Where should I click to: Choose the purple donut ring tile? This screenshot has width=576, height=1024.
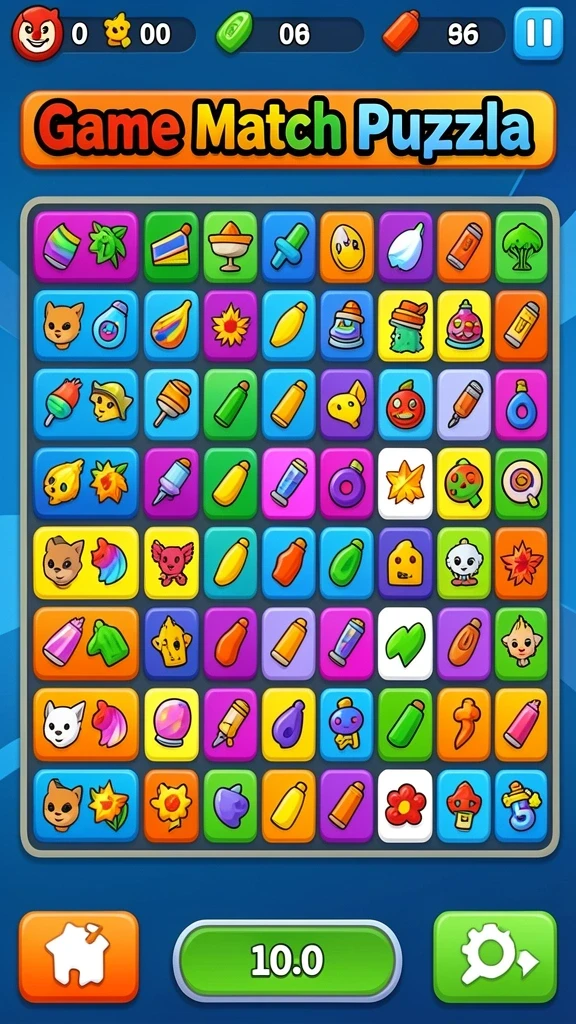pos(346,483)
